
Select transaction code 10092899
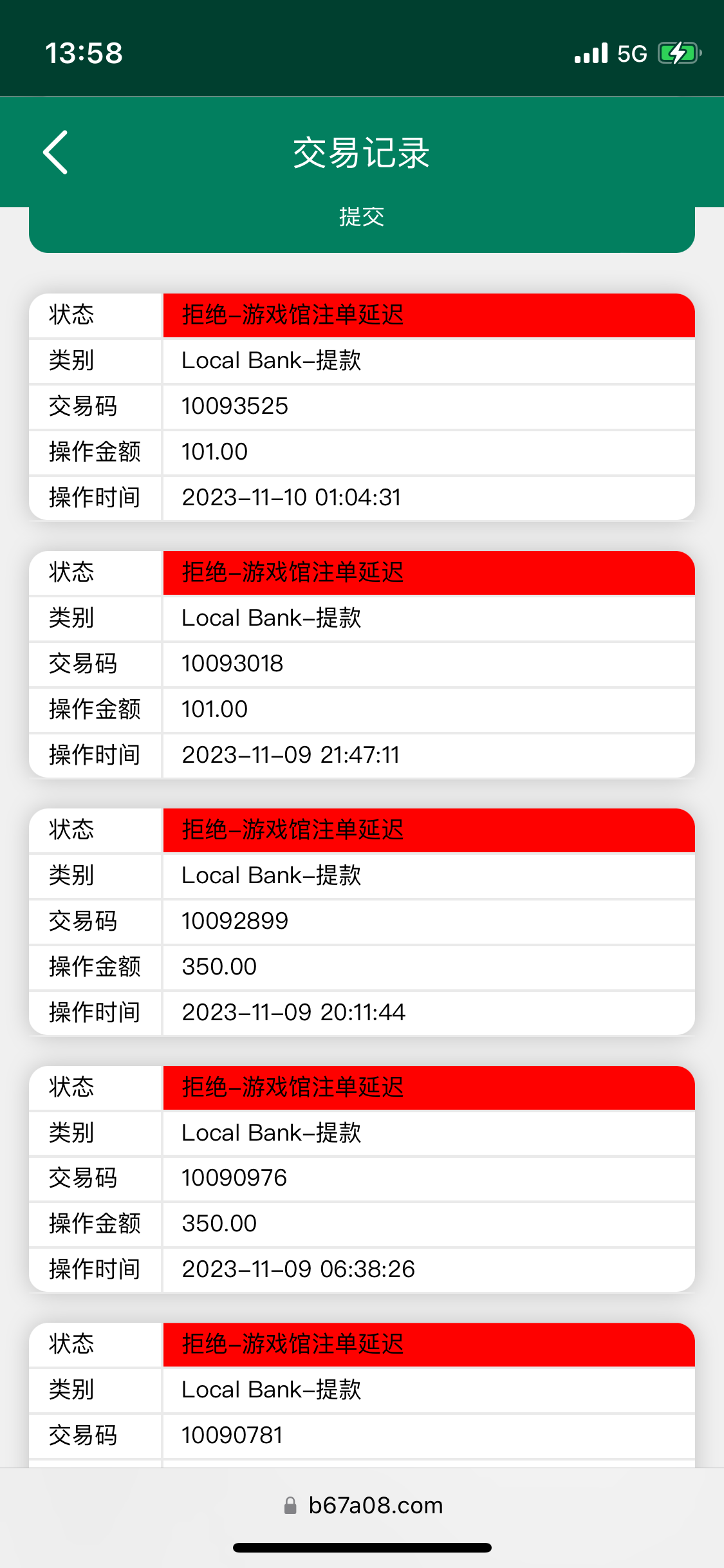point(234,921)
